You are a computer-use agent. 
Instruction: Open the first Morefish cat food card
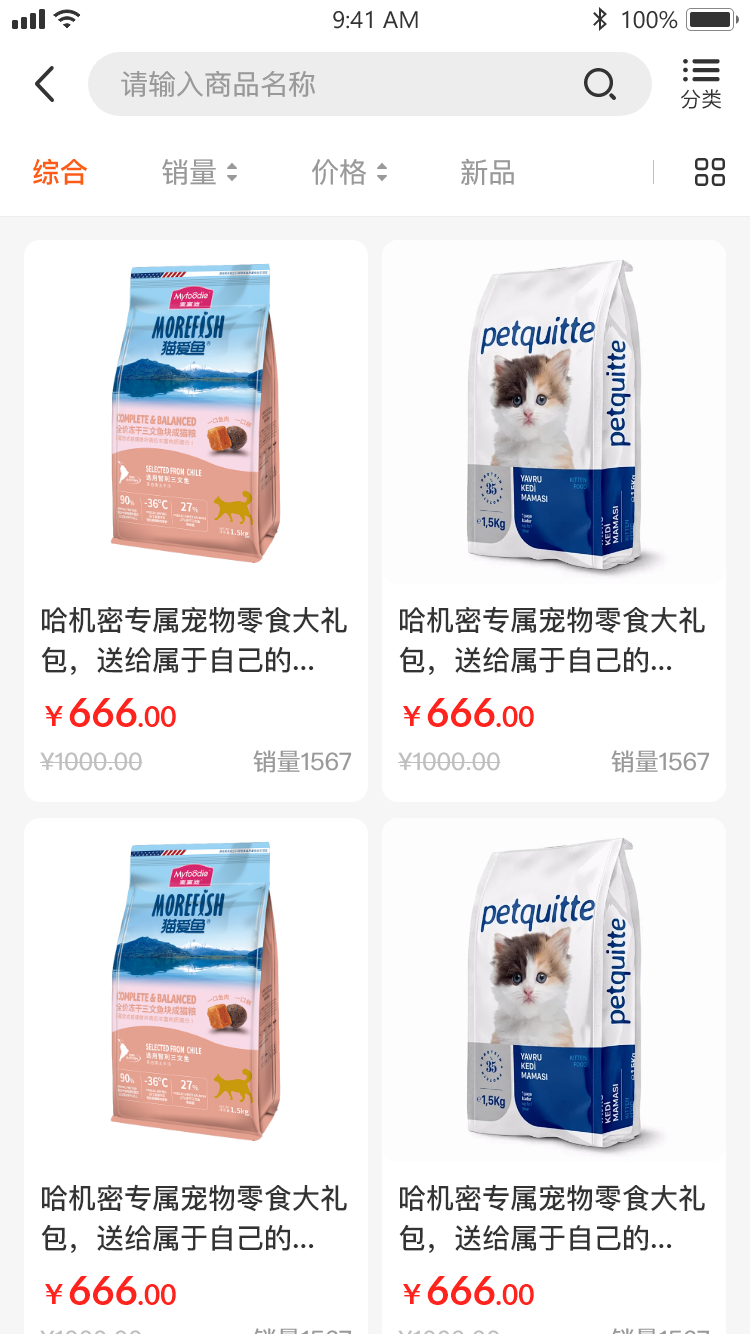tap(196, 520)
